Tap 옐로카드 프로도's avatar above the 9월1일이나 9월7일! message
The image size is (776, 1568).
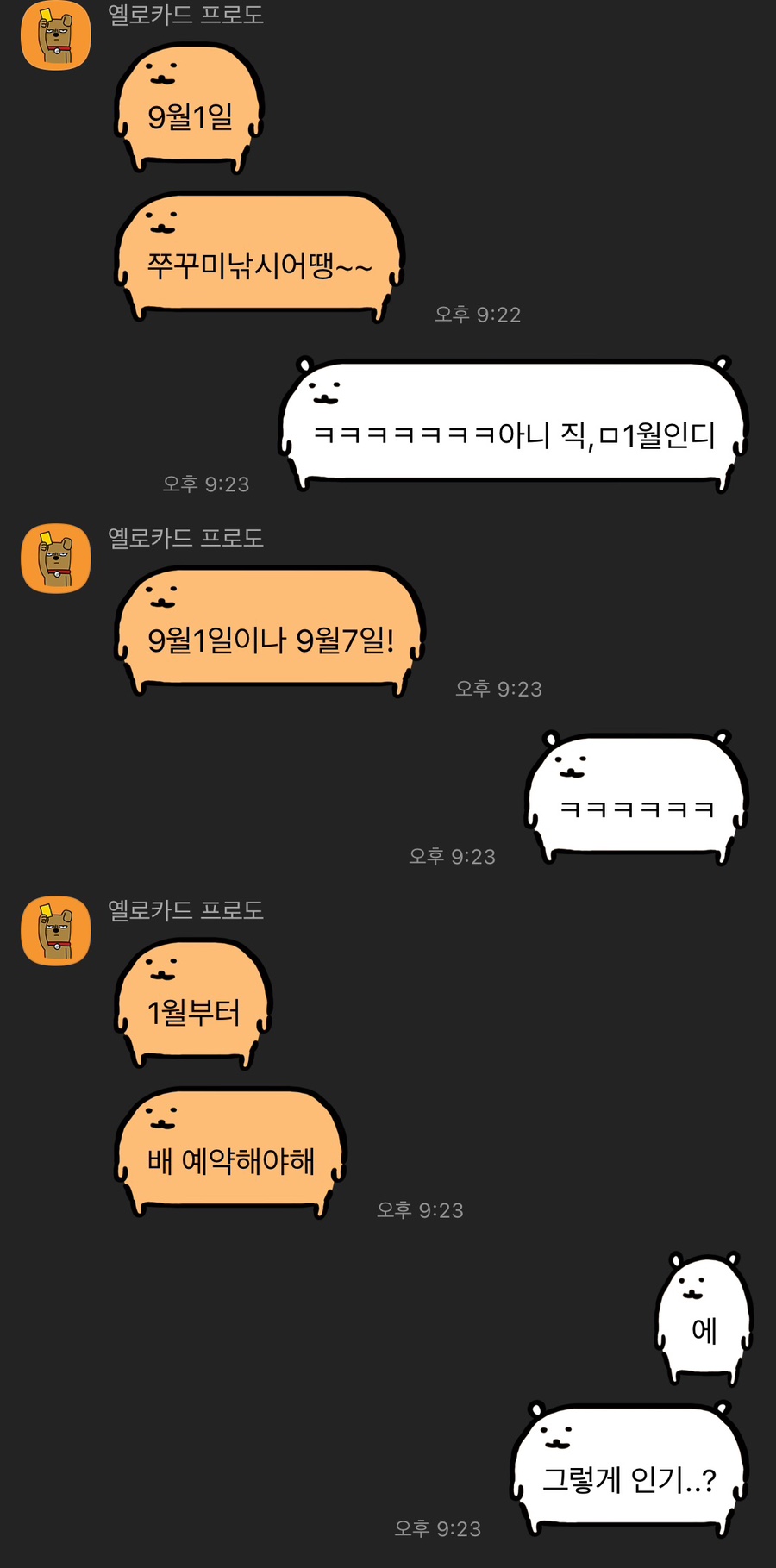(56, 559)
